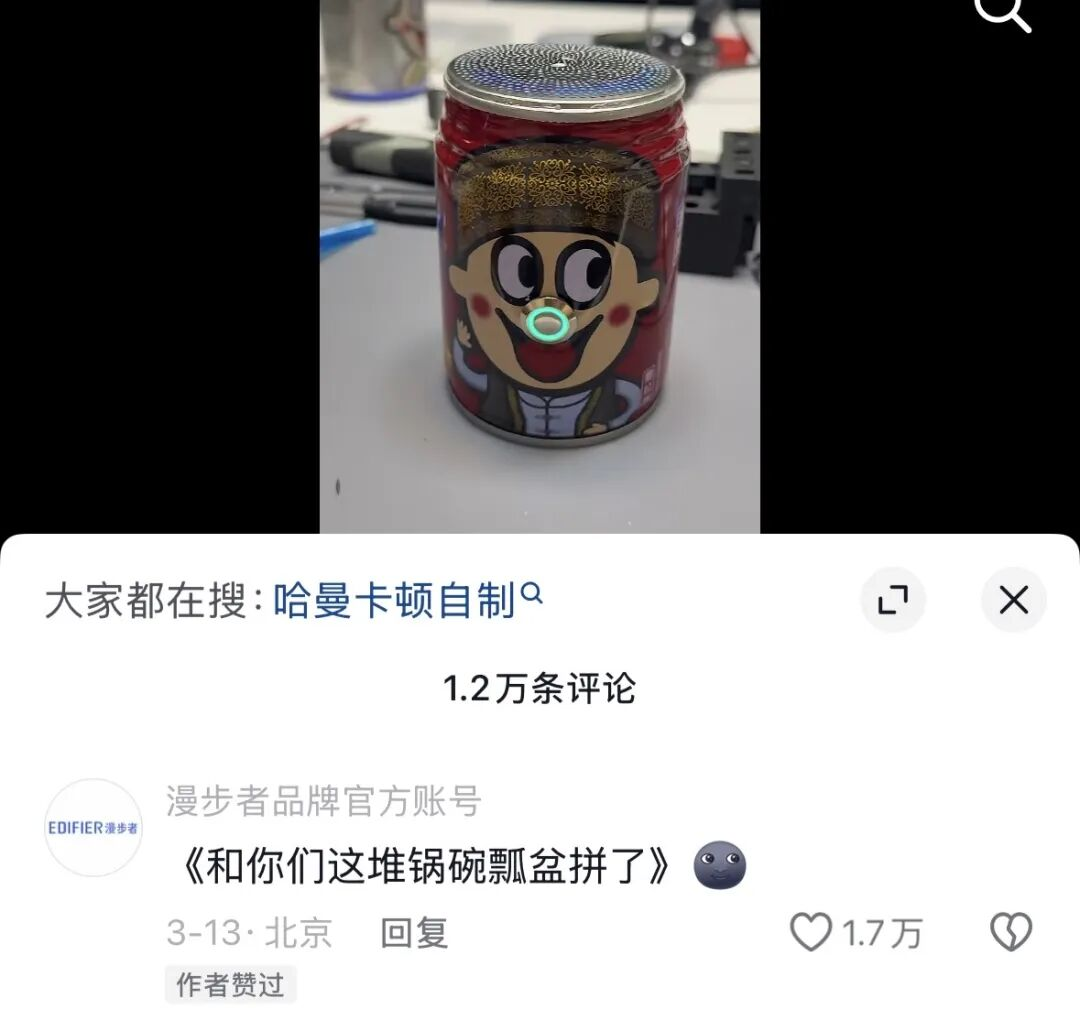Screen dimensions: 1080x1020
Task: Open 漫步者品牌官方账号 profile avatar
Action: (x=94, y=828)
